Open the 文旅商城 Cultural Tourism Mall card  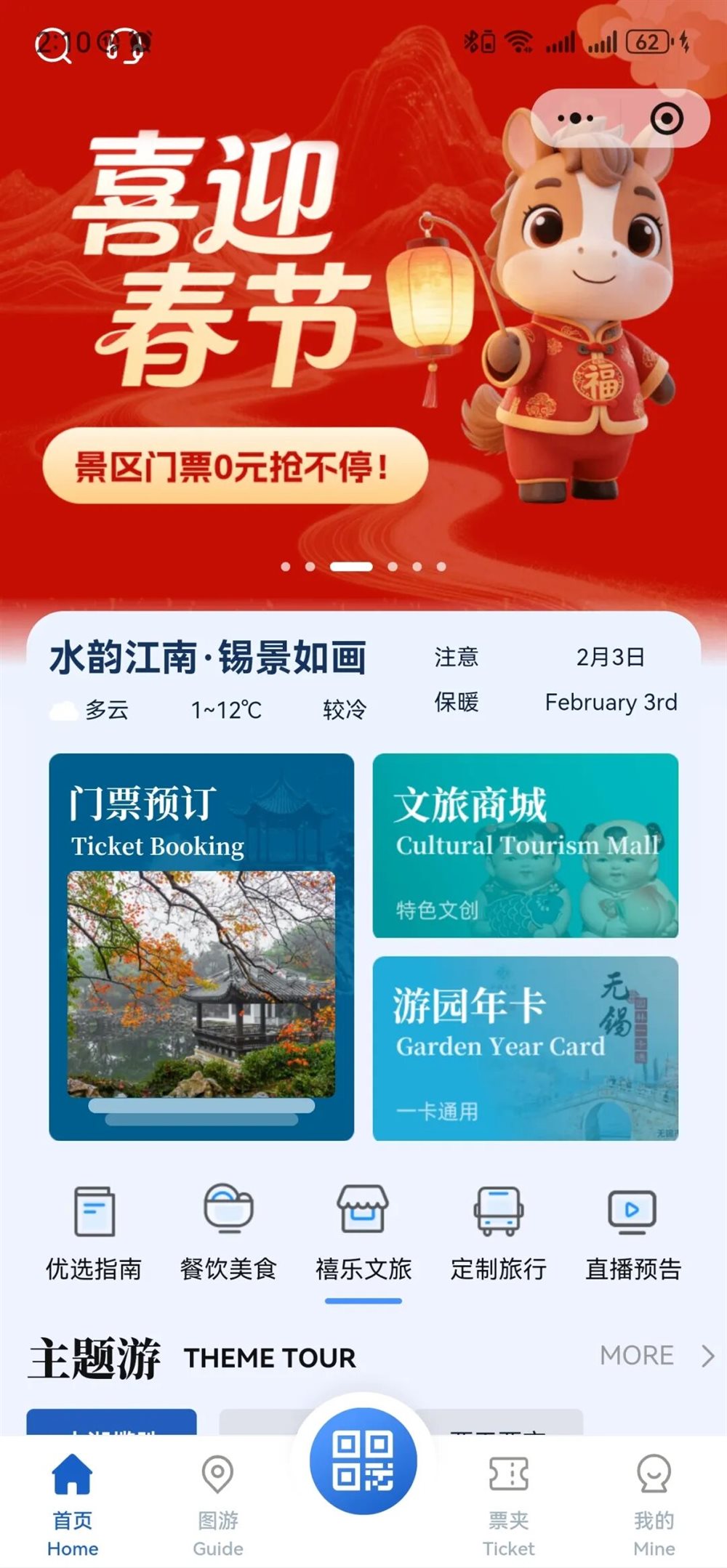pos(525,845)
